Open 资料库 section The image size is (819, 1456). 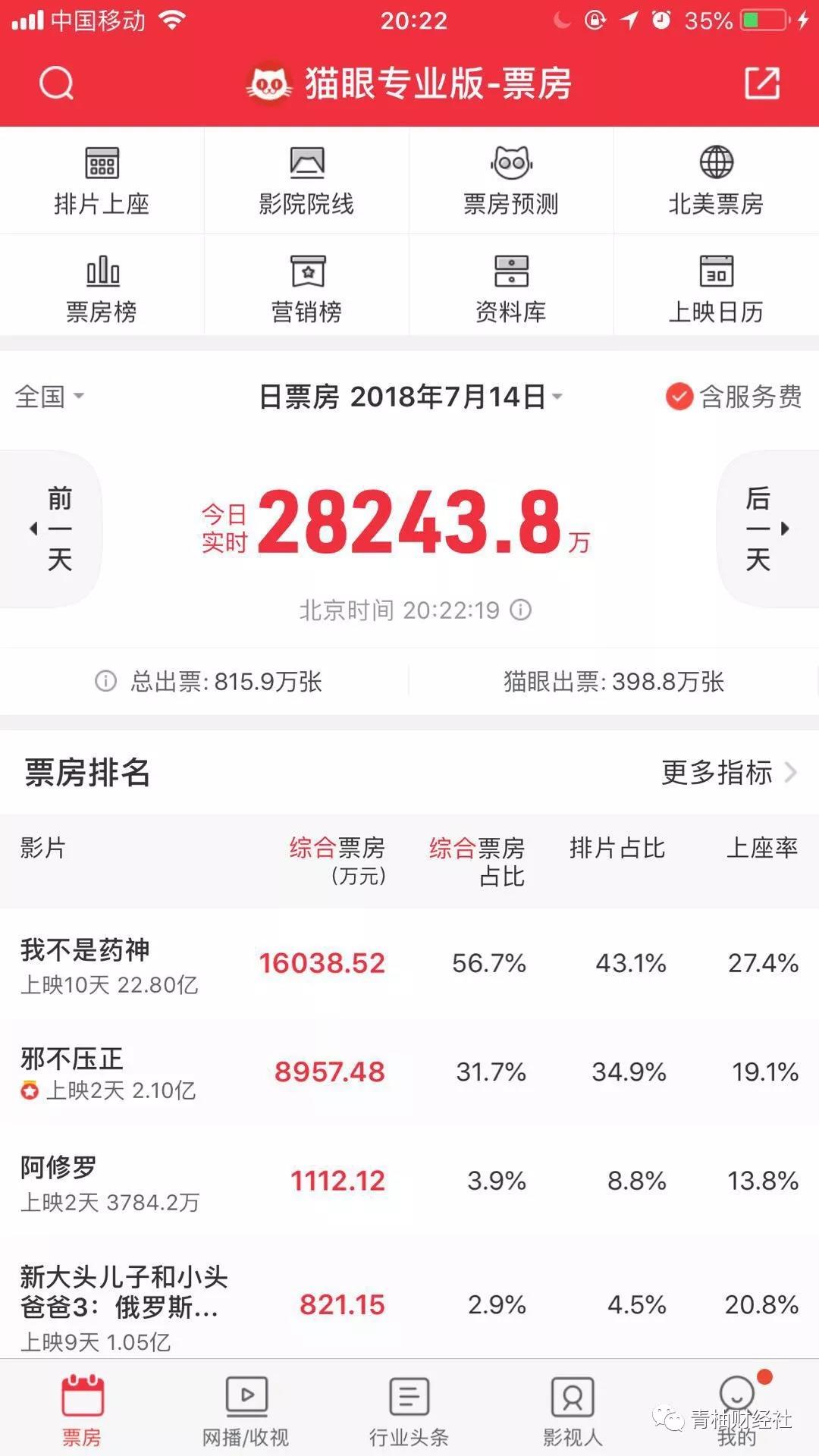click(511, 290)
